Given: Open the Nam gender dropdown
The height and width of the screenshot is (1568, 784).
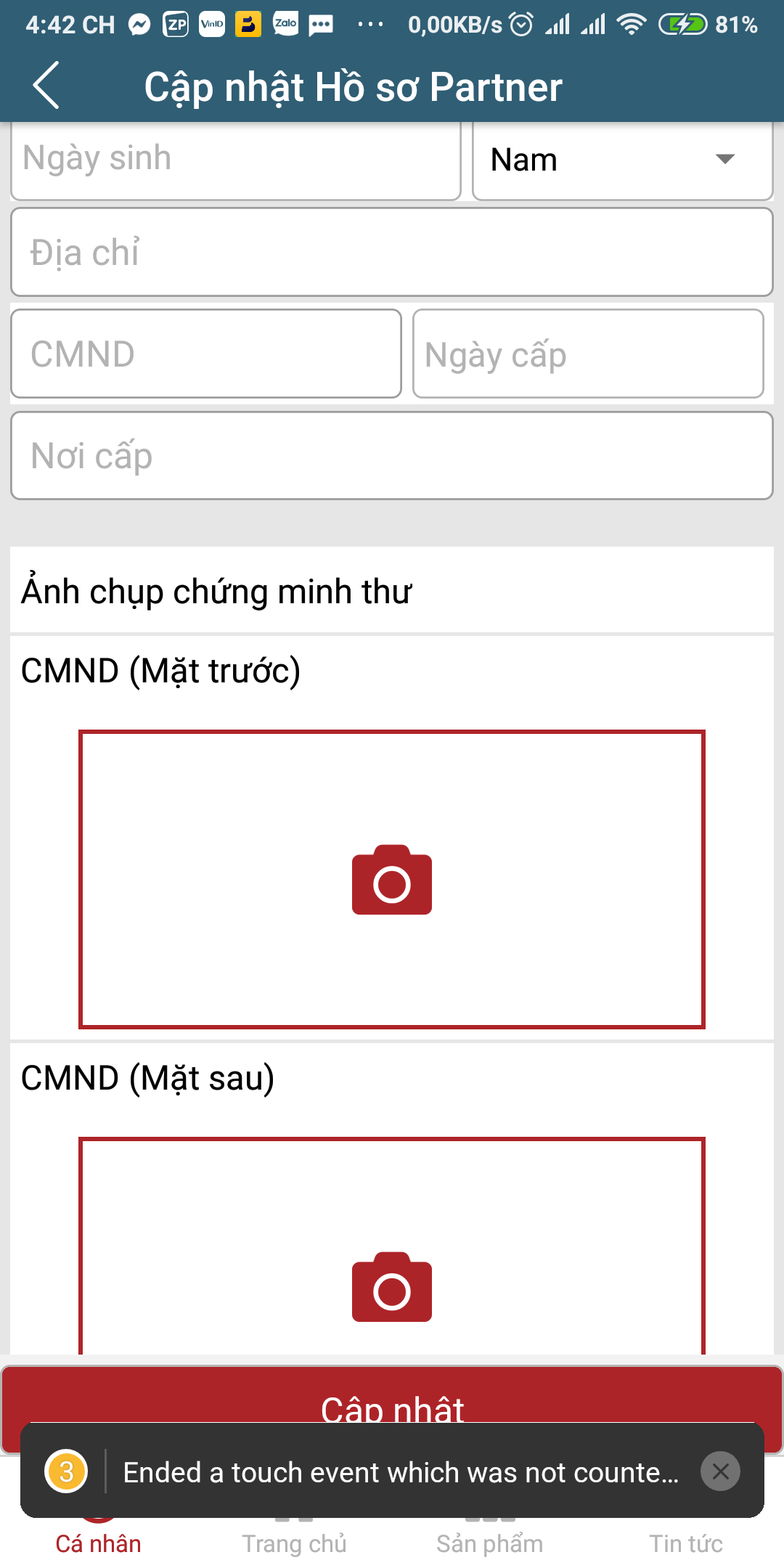Looking at the screenshot, I should click(x=623, y=160).
